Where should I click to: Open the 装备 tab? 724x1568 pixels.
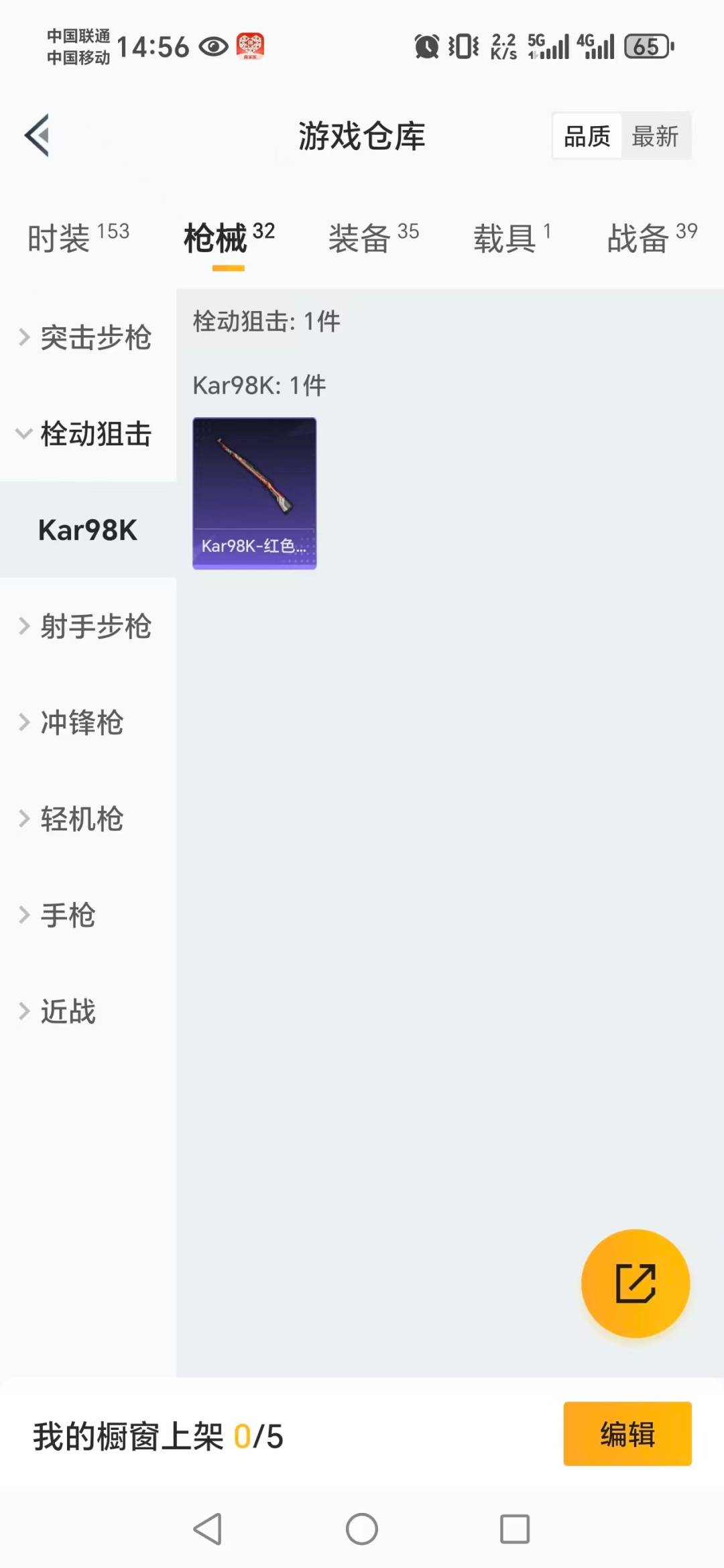coord(373,238)
